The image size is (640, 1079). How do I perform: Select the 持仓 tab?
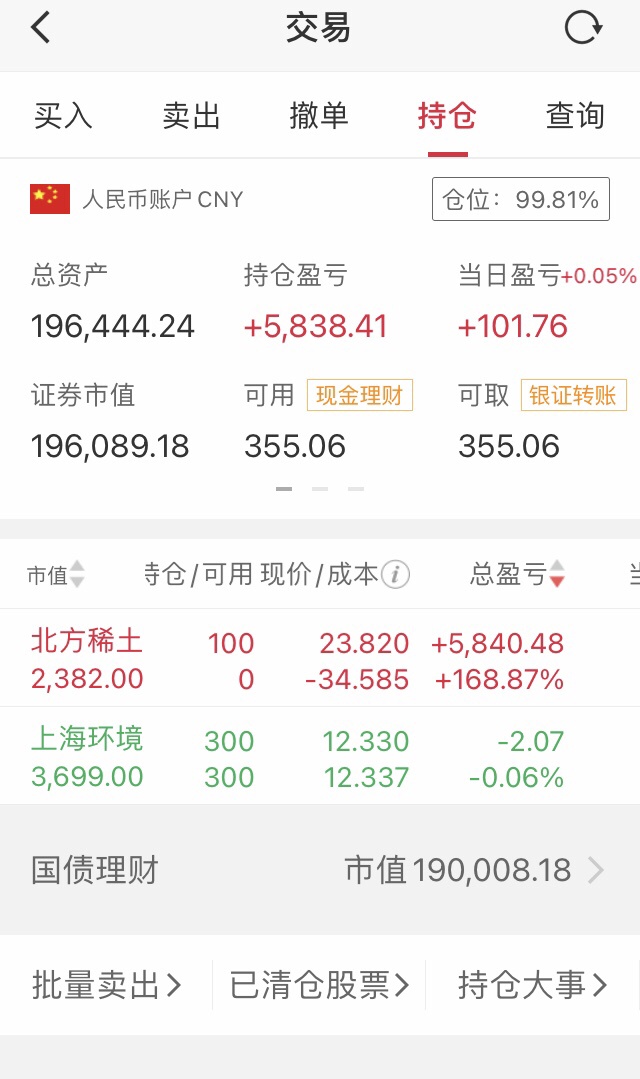coord(447,115)
